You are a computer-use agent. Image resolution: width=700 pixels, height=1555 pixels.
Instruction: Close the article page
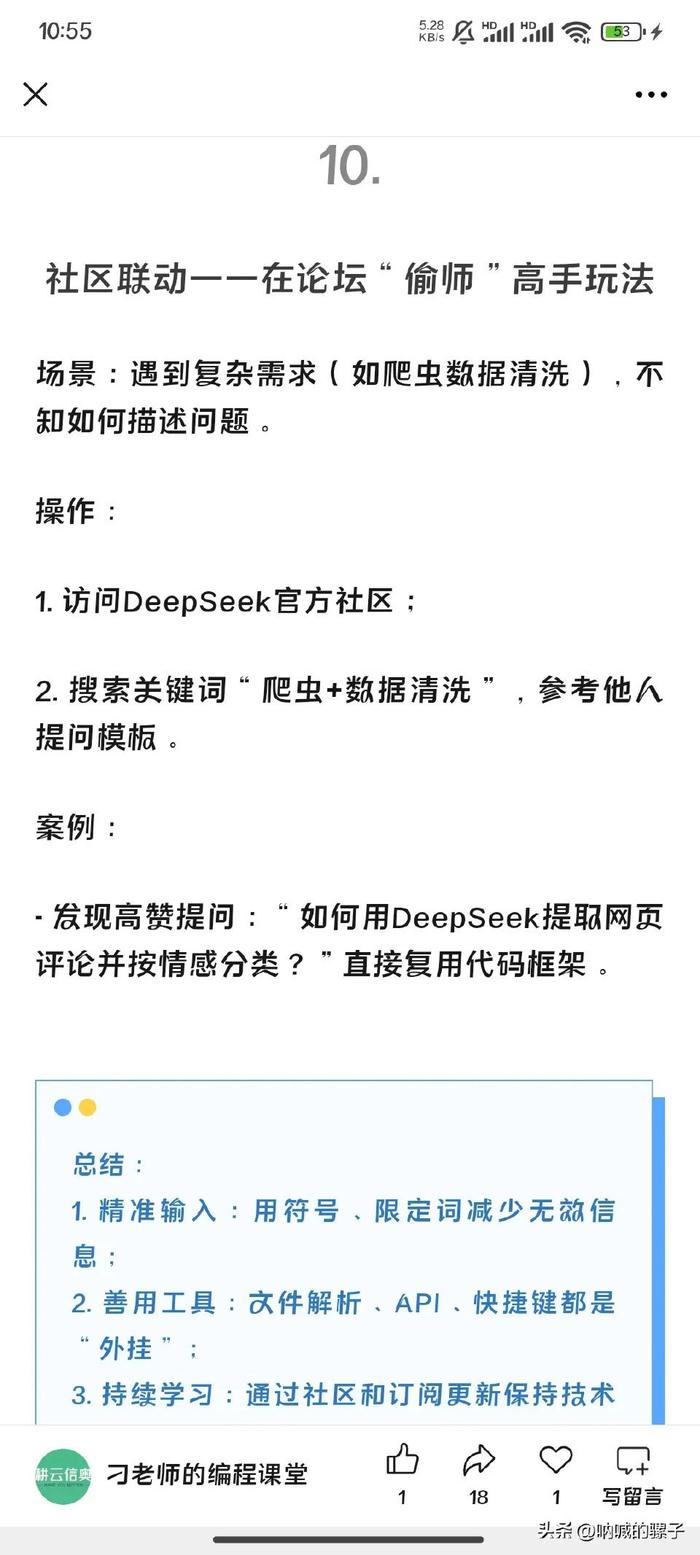[35, 94]
